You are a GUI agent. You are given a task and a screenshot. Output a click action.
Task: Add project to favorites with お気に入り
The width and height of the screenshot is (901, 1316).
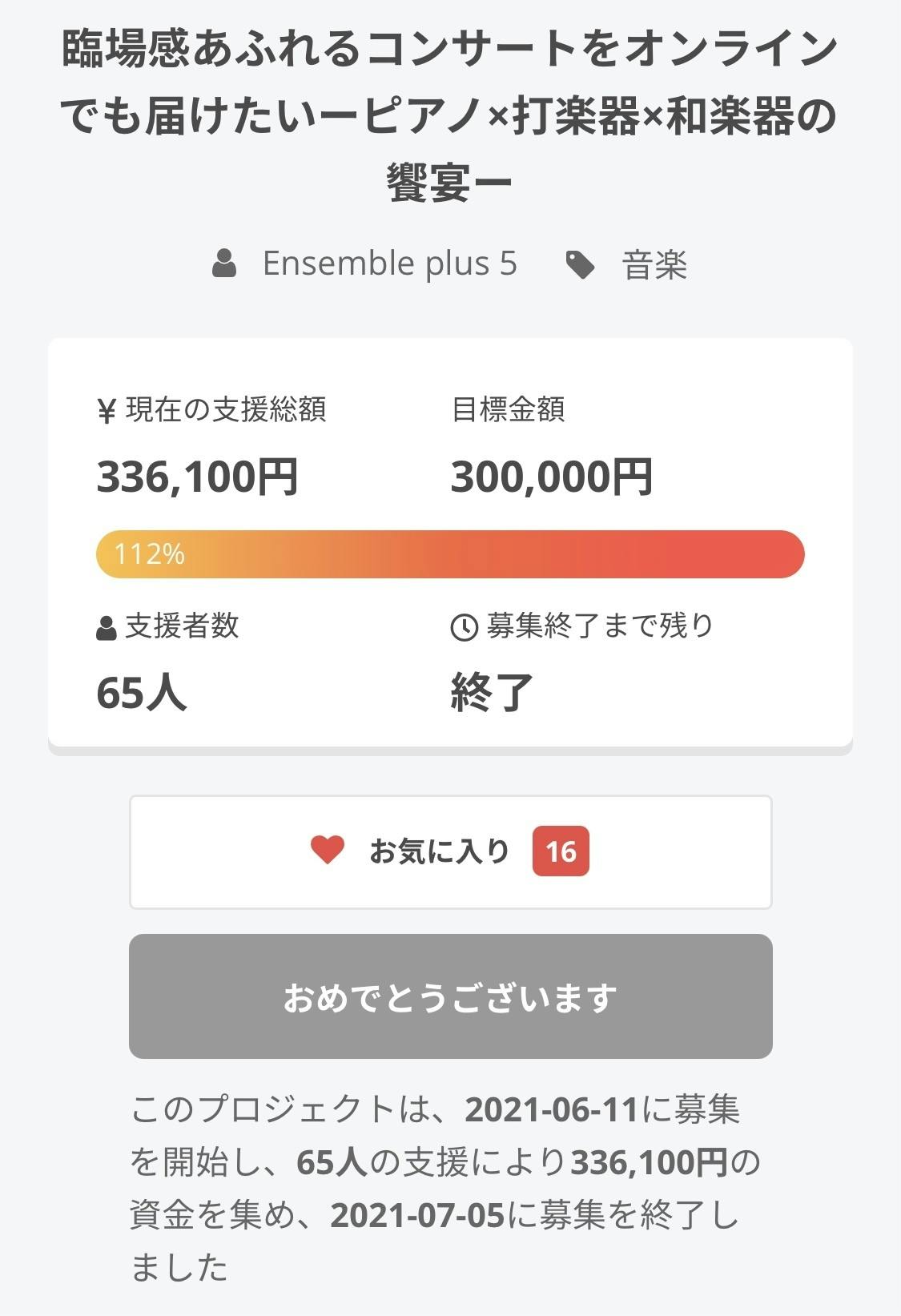click(449, 851)
